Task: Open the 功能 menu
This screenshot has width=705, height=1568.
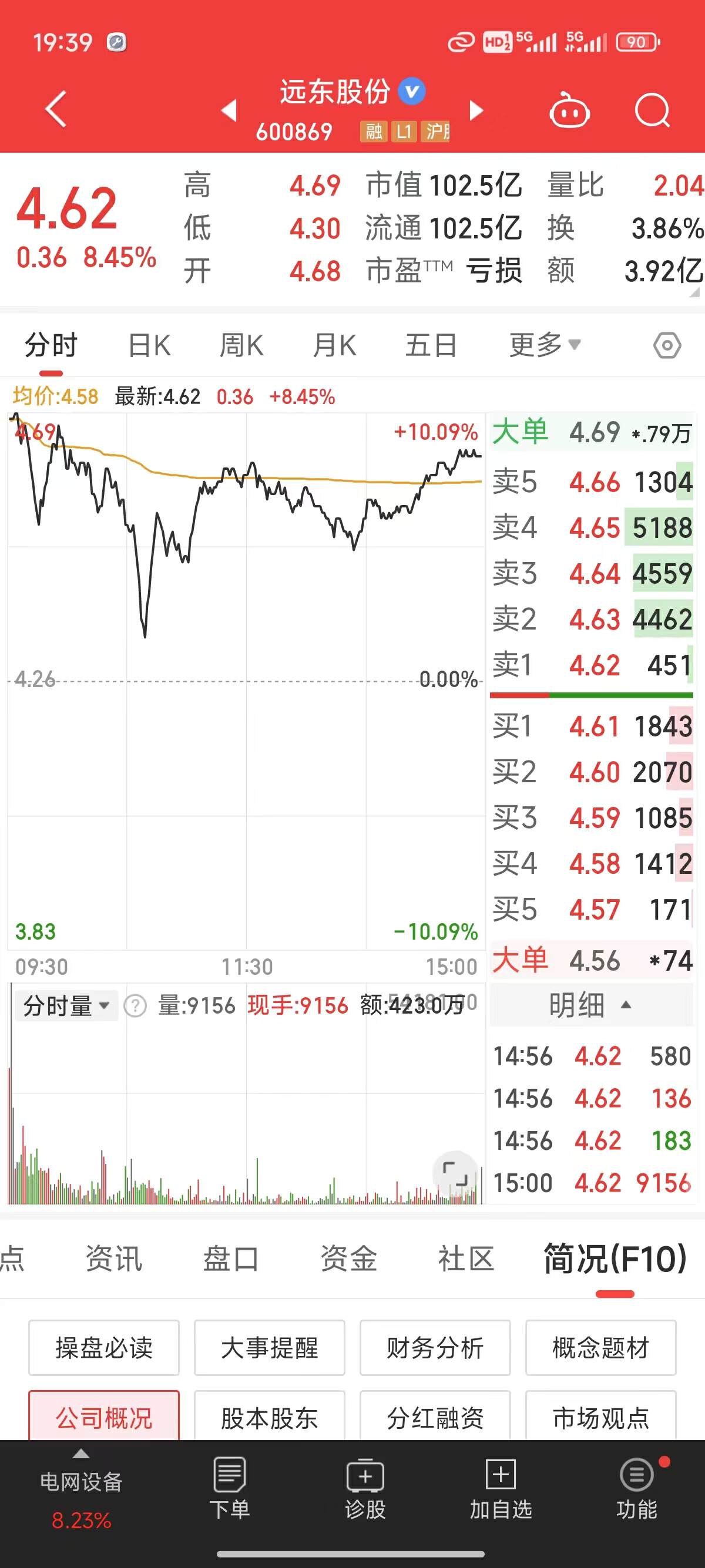Action: click(x=636, y=1488)
